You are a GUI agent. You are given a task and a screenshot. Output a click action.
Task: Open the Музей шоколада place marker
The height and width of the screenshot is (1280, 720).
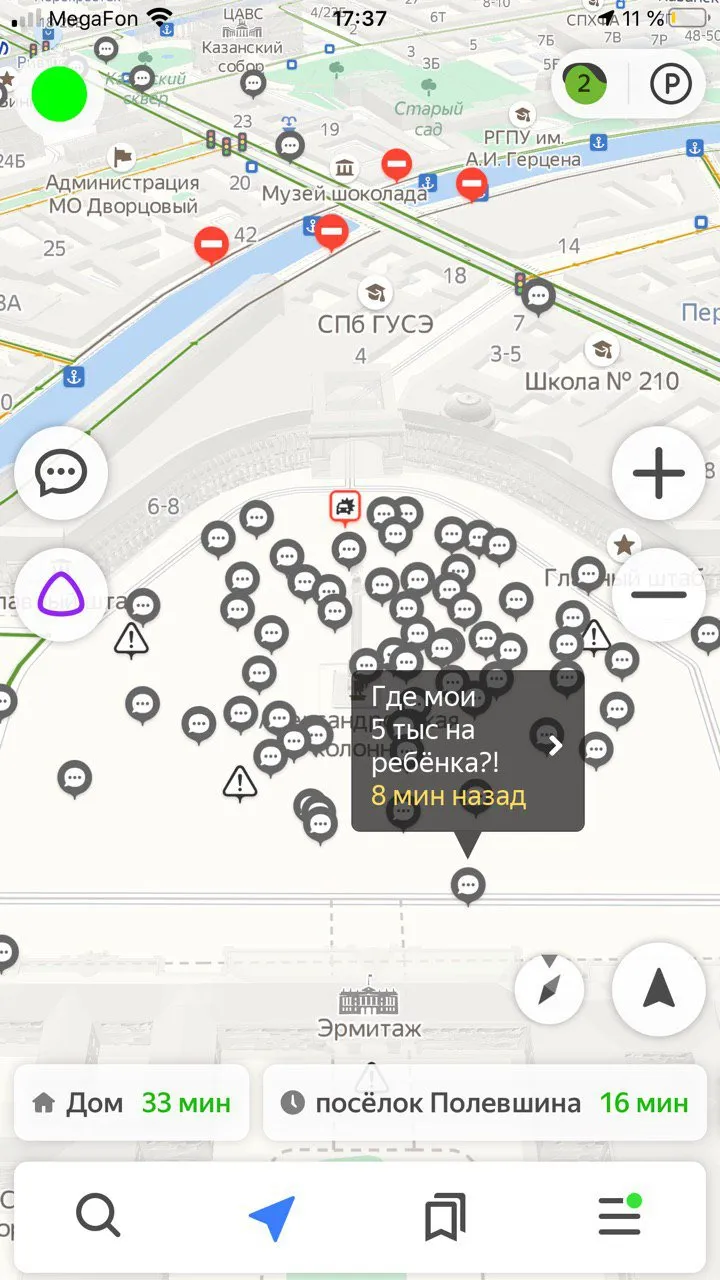coord(347,168)
